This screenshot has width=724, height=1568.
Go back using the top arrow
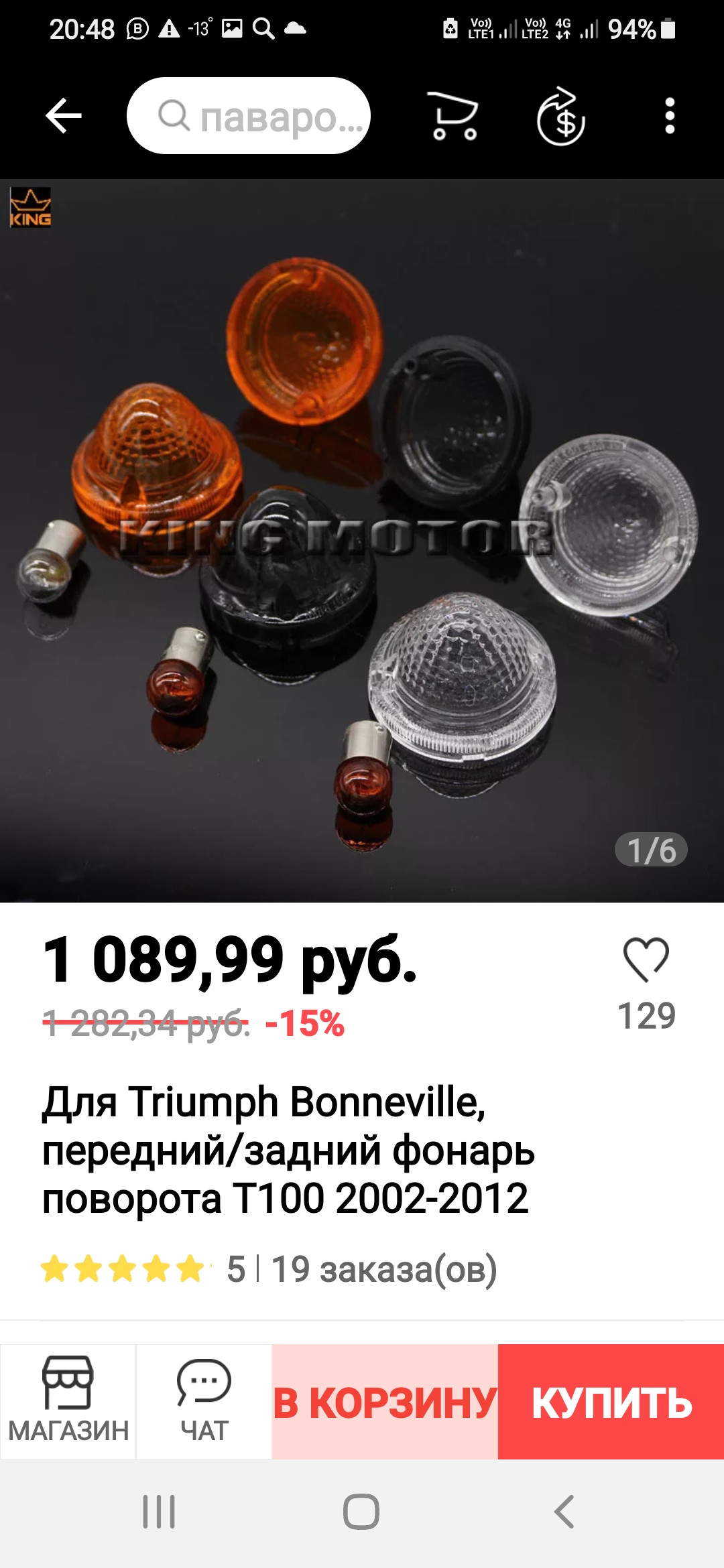click(64, 115)
